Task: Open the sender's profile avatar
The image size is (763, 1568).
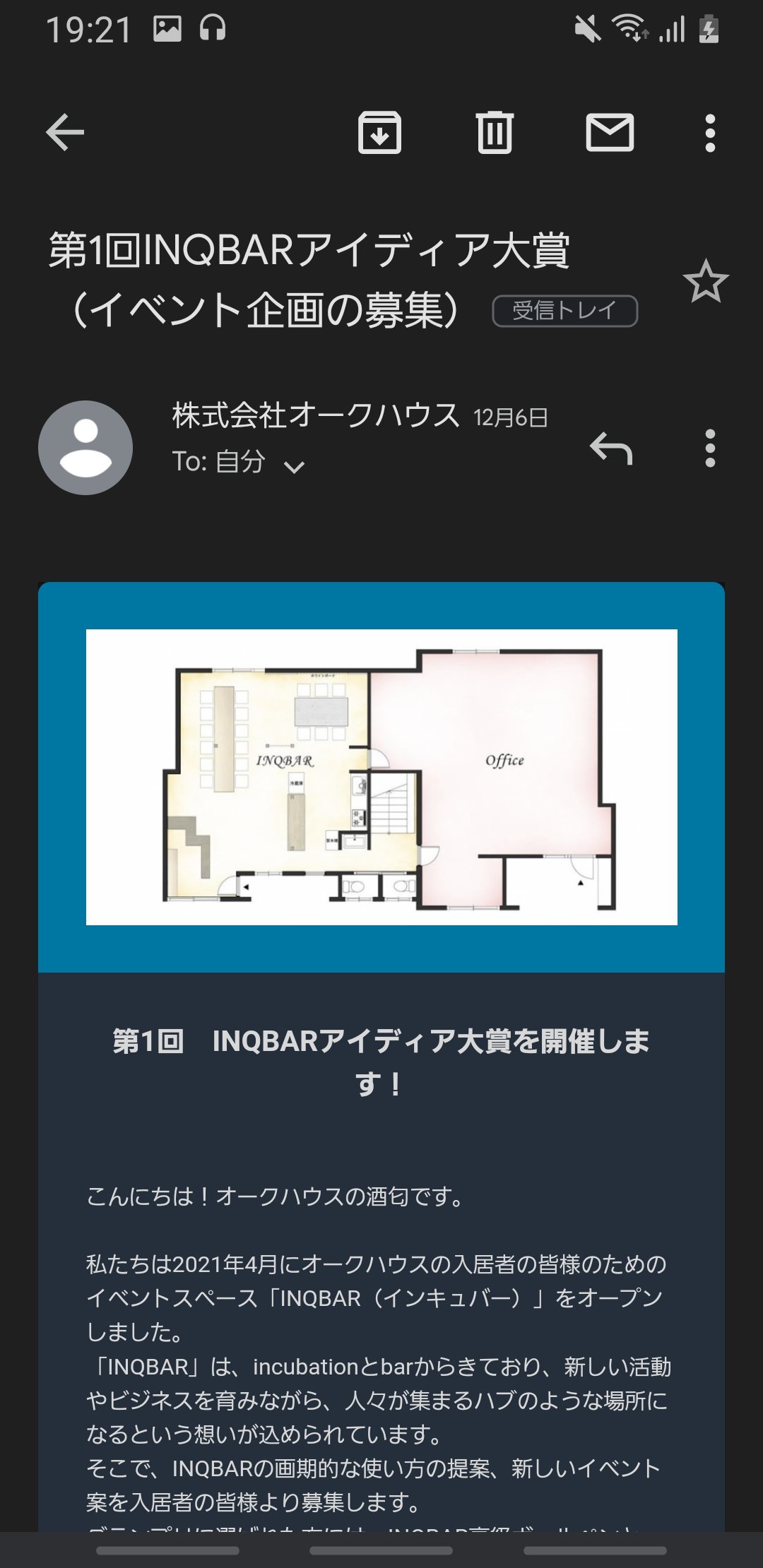Action: (x=85, y=448)
